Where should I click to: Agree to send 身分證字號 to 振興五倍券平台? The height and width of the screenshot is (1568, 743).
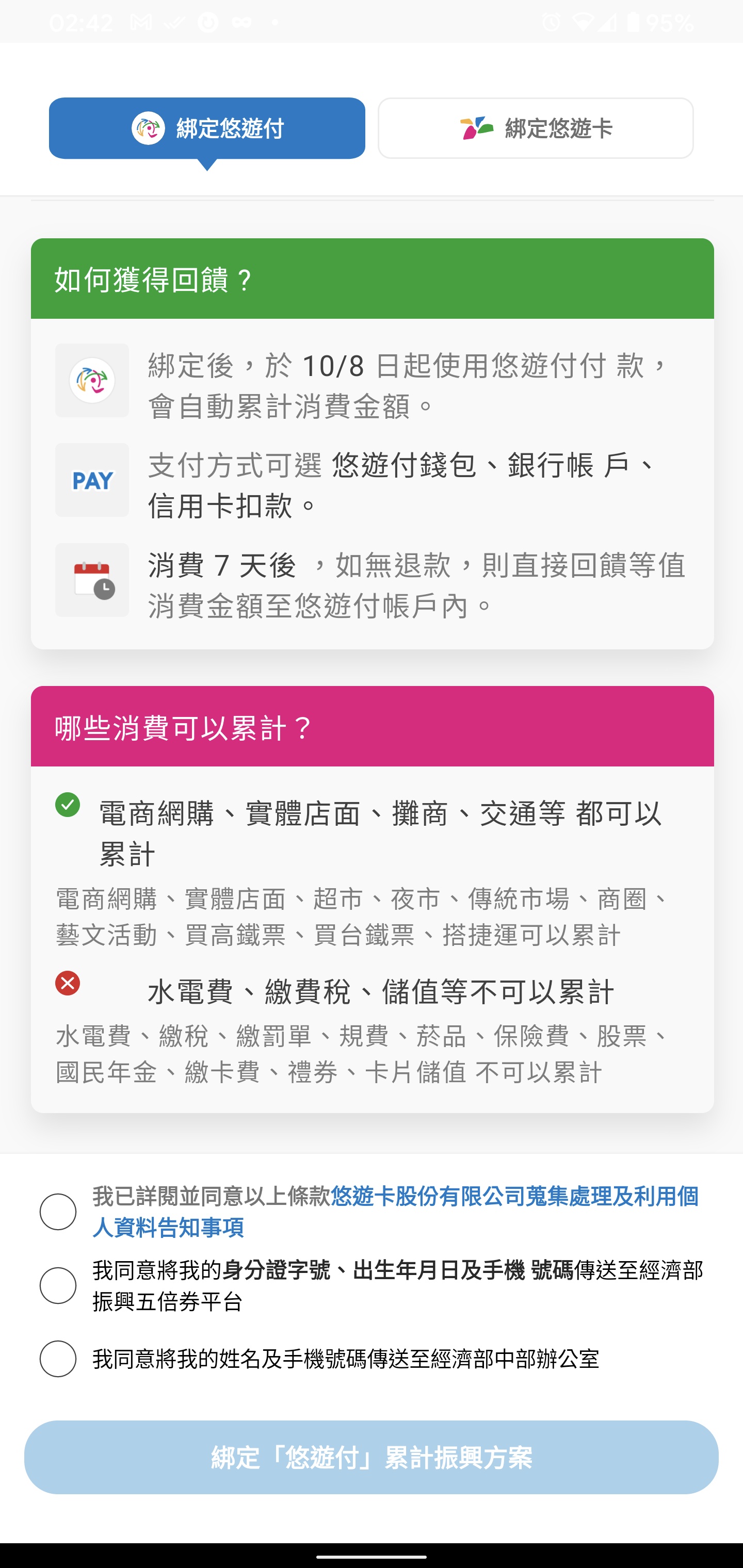point(58,1285)
